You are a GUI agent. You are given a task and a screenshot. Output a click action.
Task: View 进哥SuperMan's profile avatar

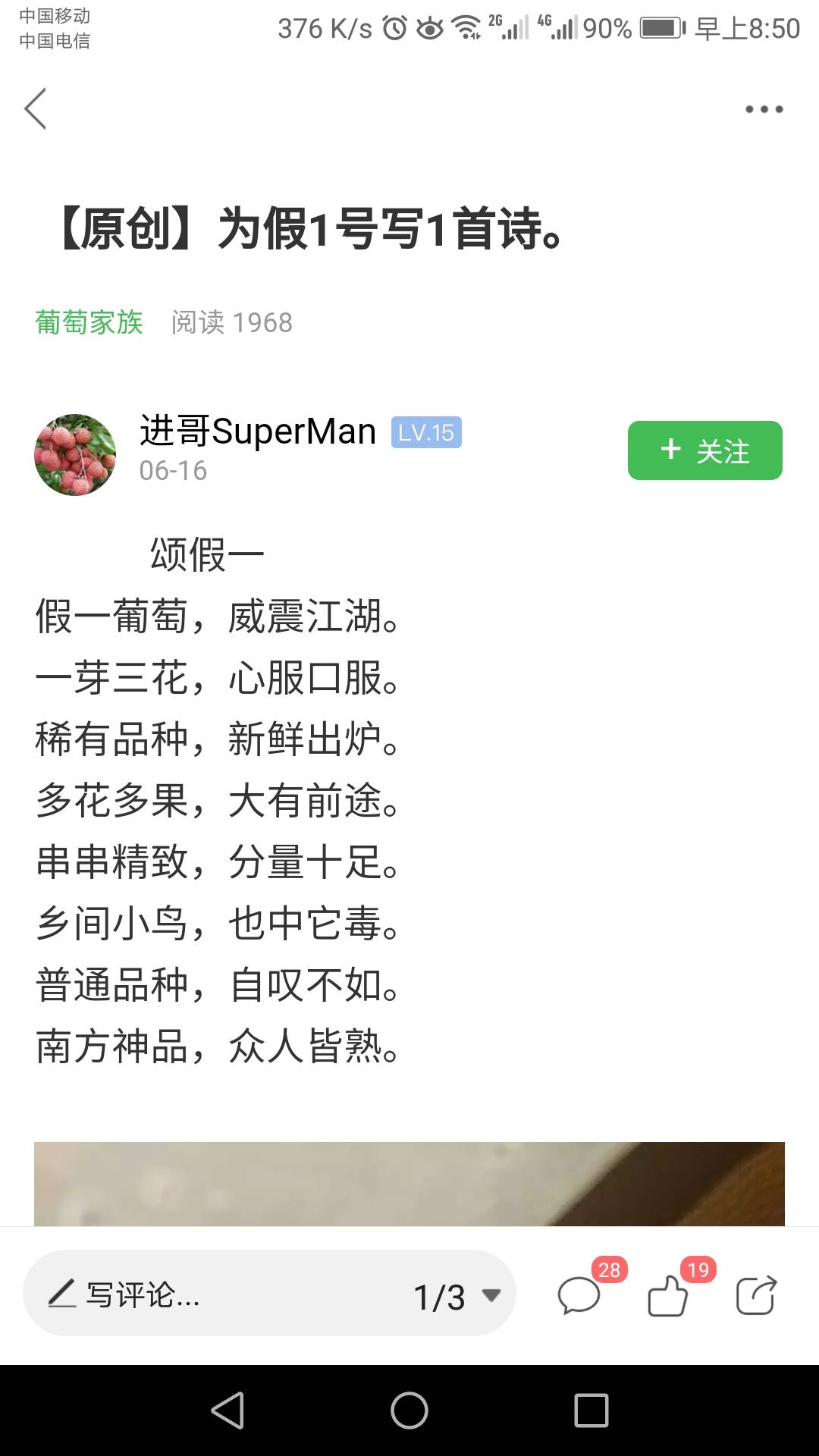(x=75, y=455)
